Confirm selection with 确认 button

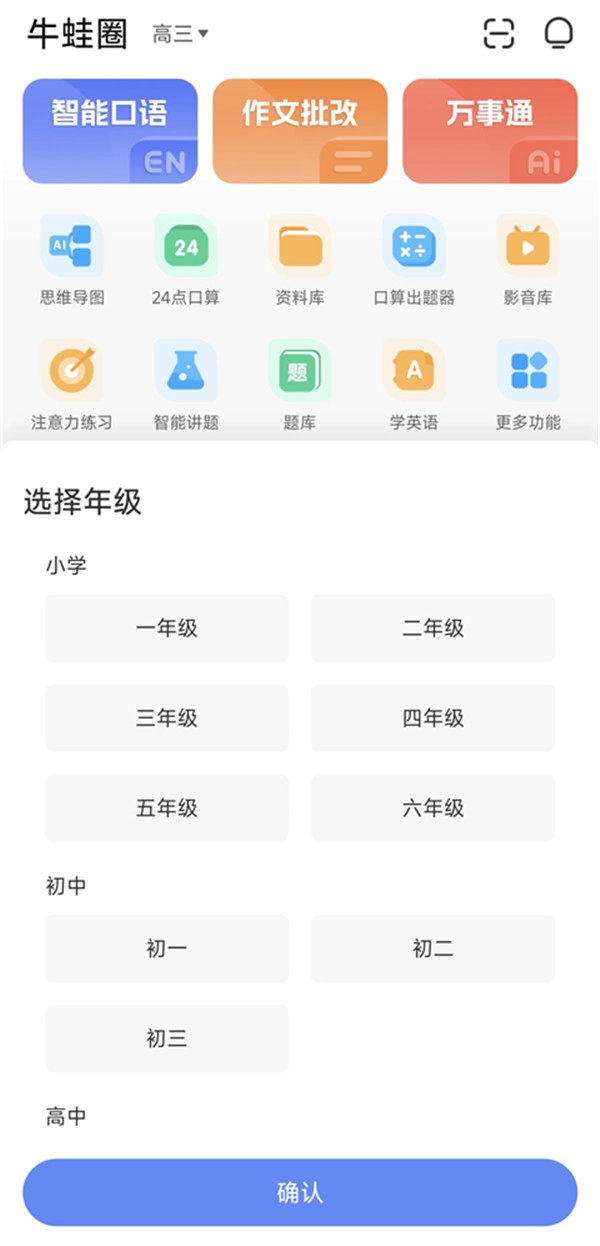(300, 1192)
